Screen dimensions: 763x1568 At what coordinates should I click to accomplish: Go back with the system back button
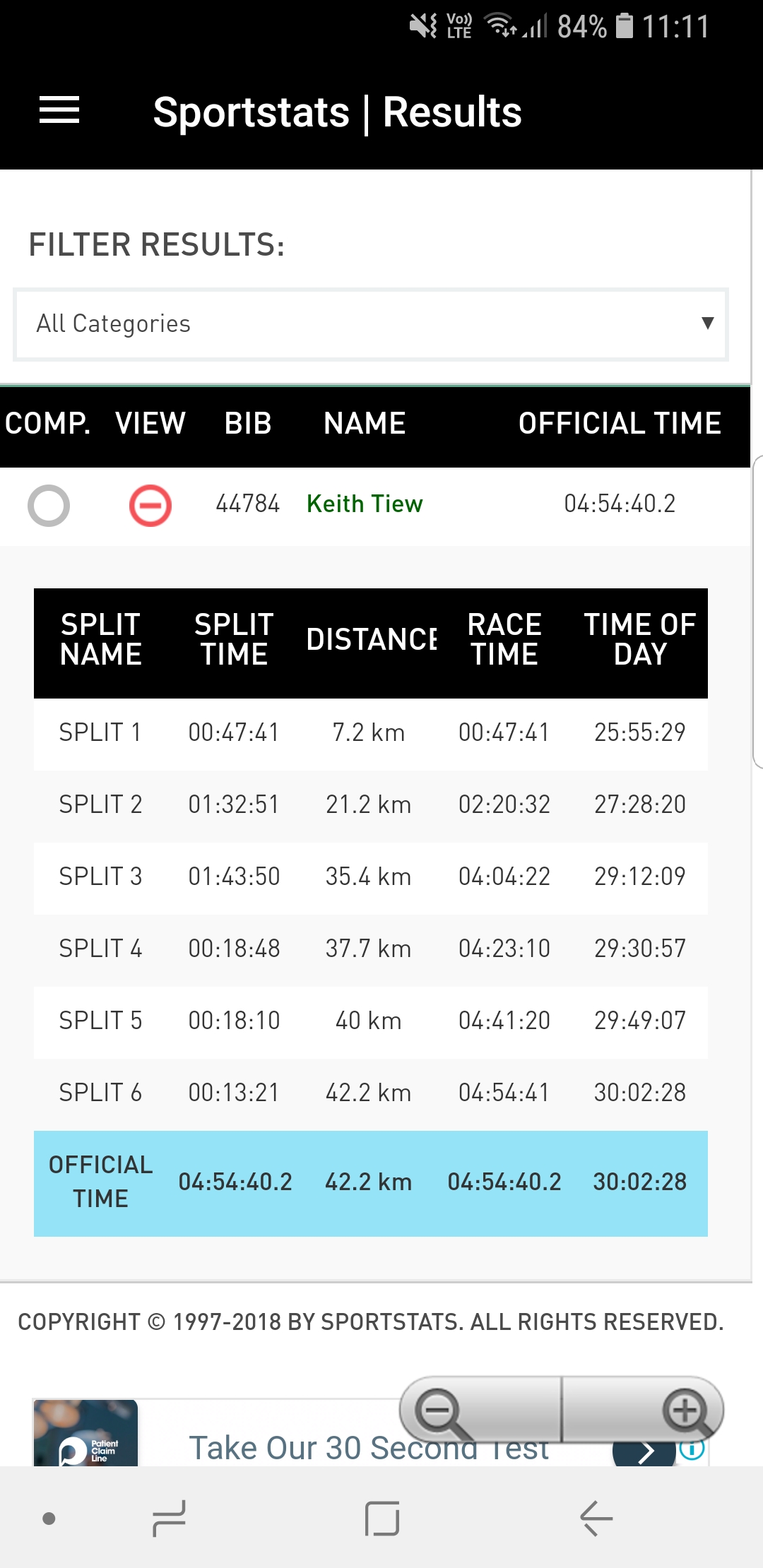point(596,1519)
